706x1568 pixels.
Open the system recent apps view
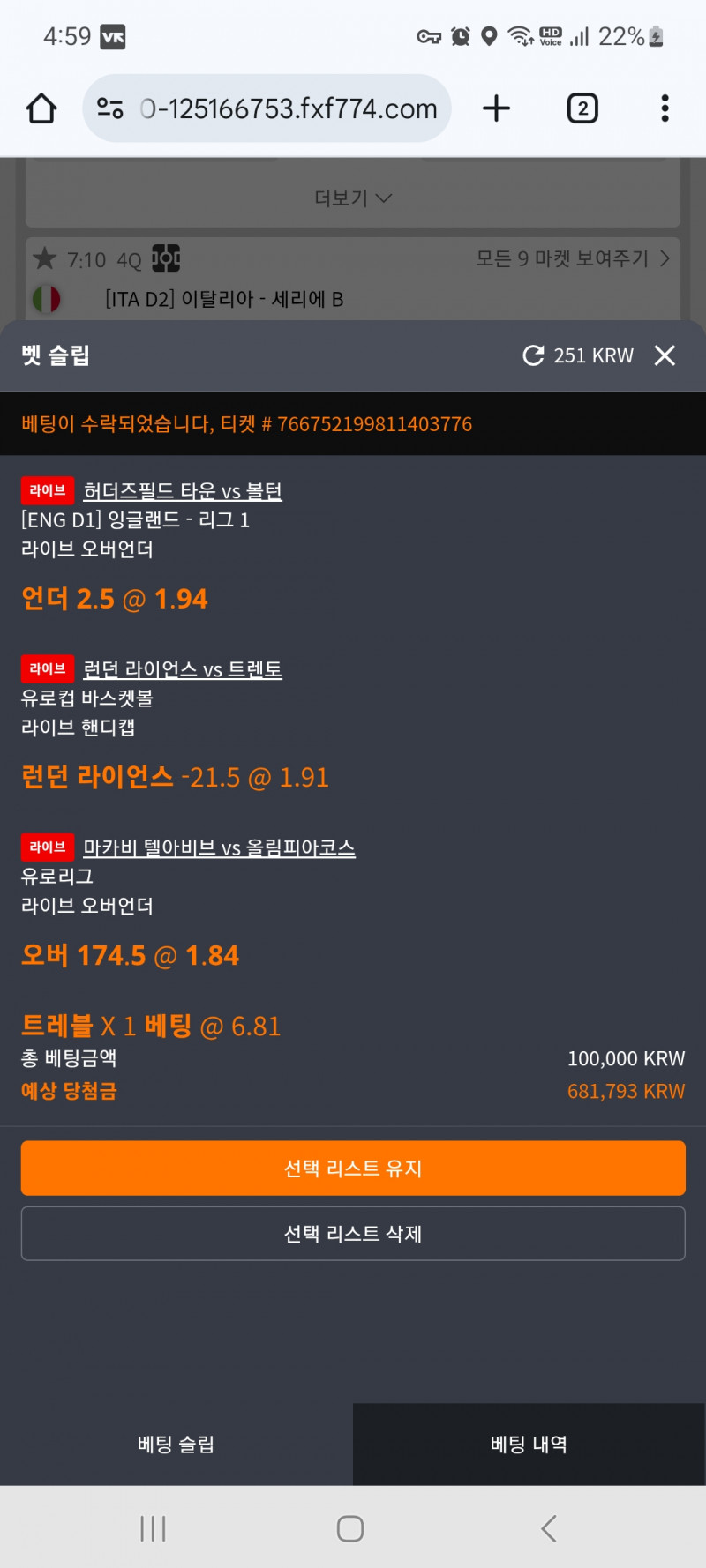click(x=153, y=1528)
